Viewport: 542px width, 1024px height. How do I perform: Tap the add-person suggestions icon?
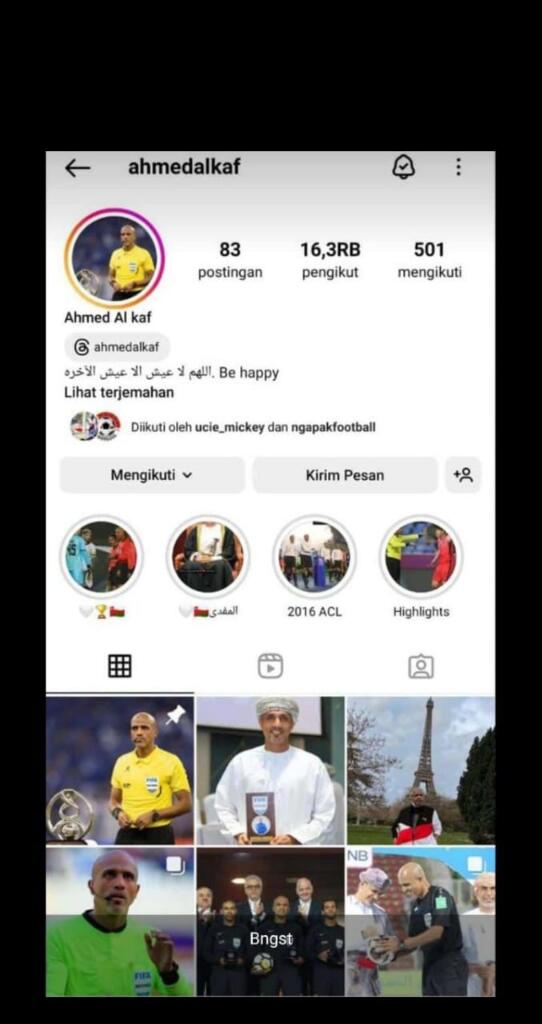coord(463,475)
